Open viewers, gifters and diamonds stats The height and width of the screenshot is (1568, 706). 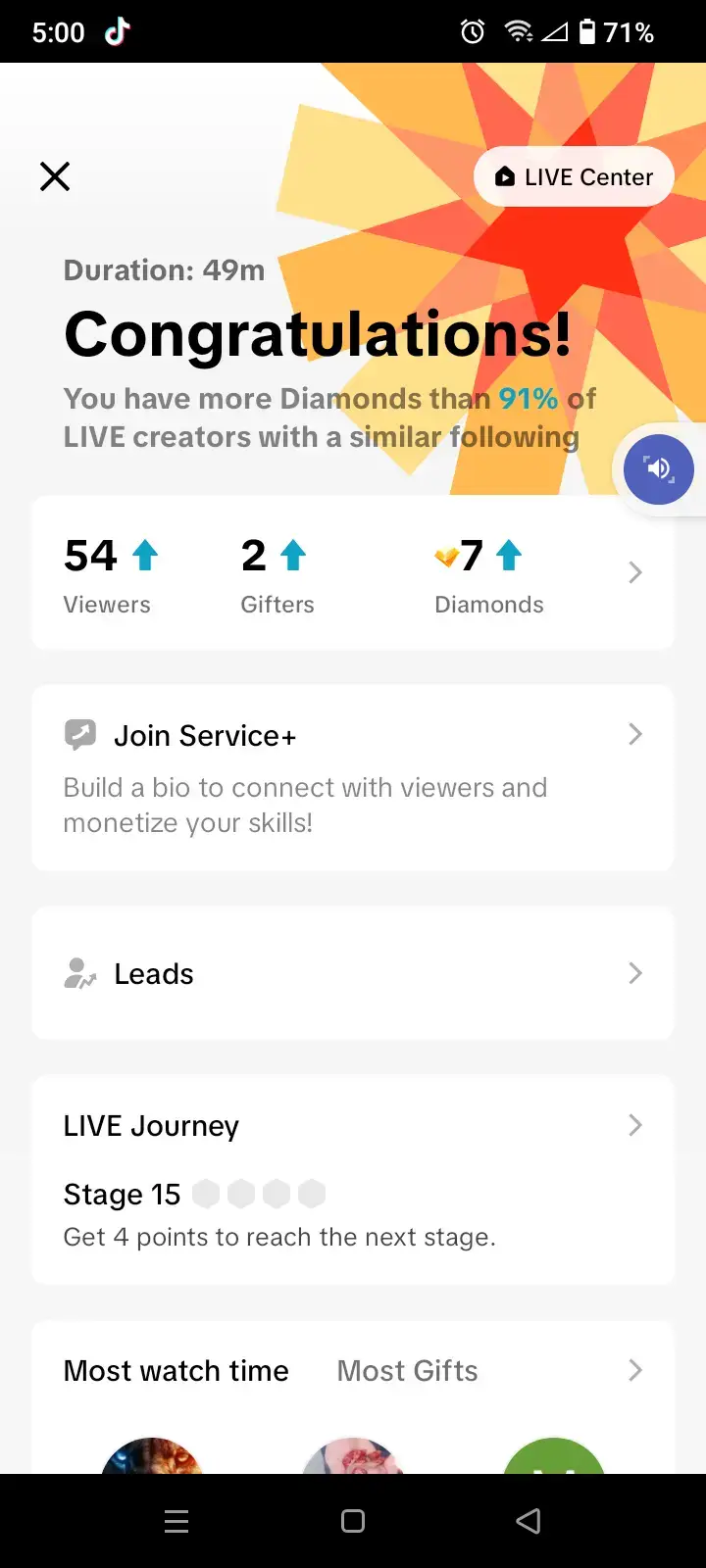click(x=353, y=572)
